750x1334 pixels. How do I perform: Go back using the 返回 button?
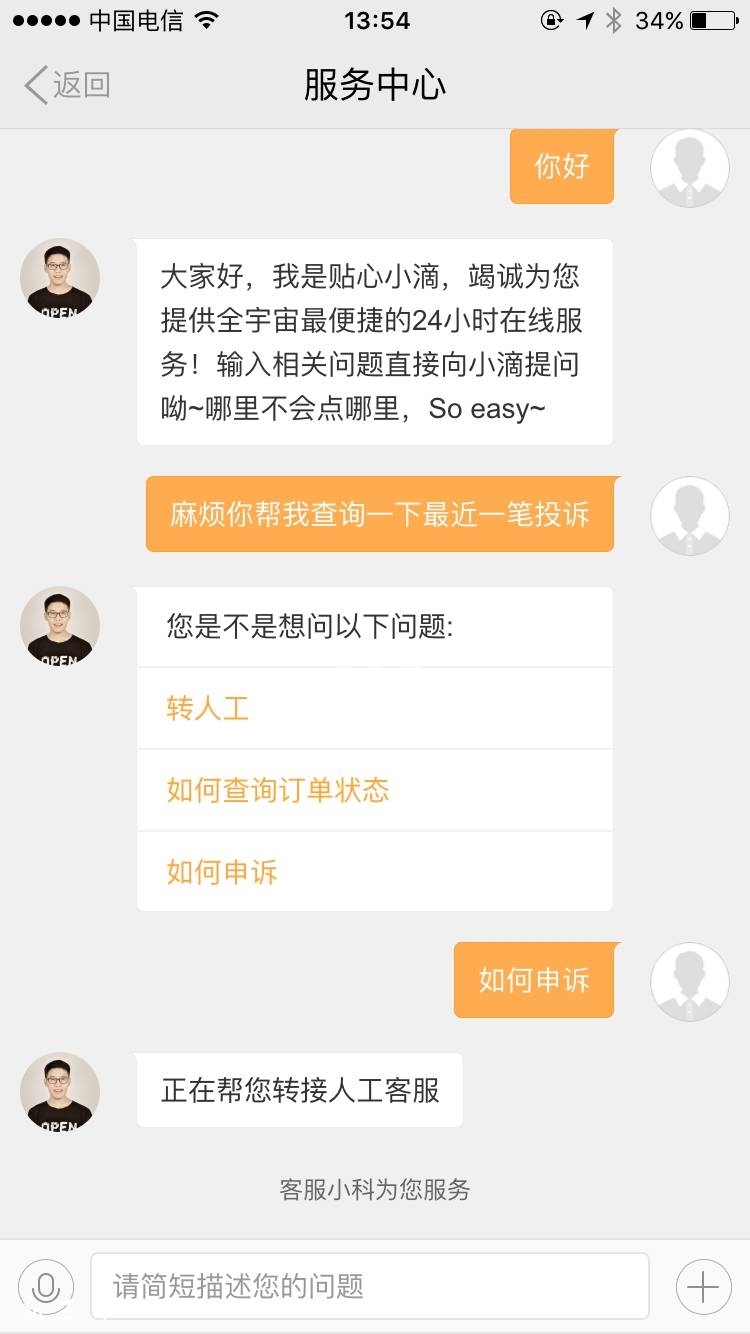[x=66, y=85]
